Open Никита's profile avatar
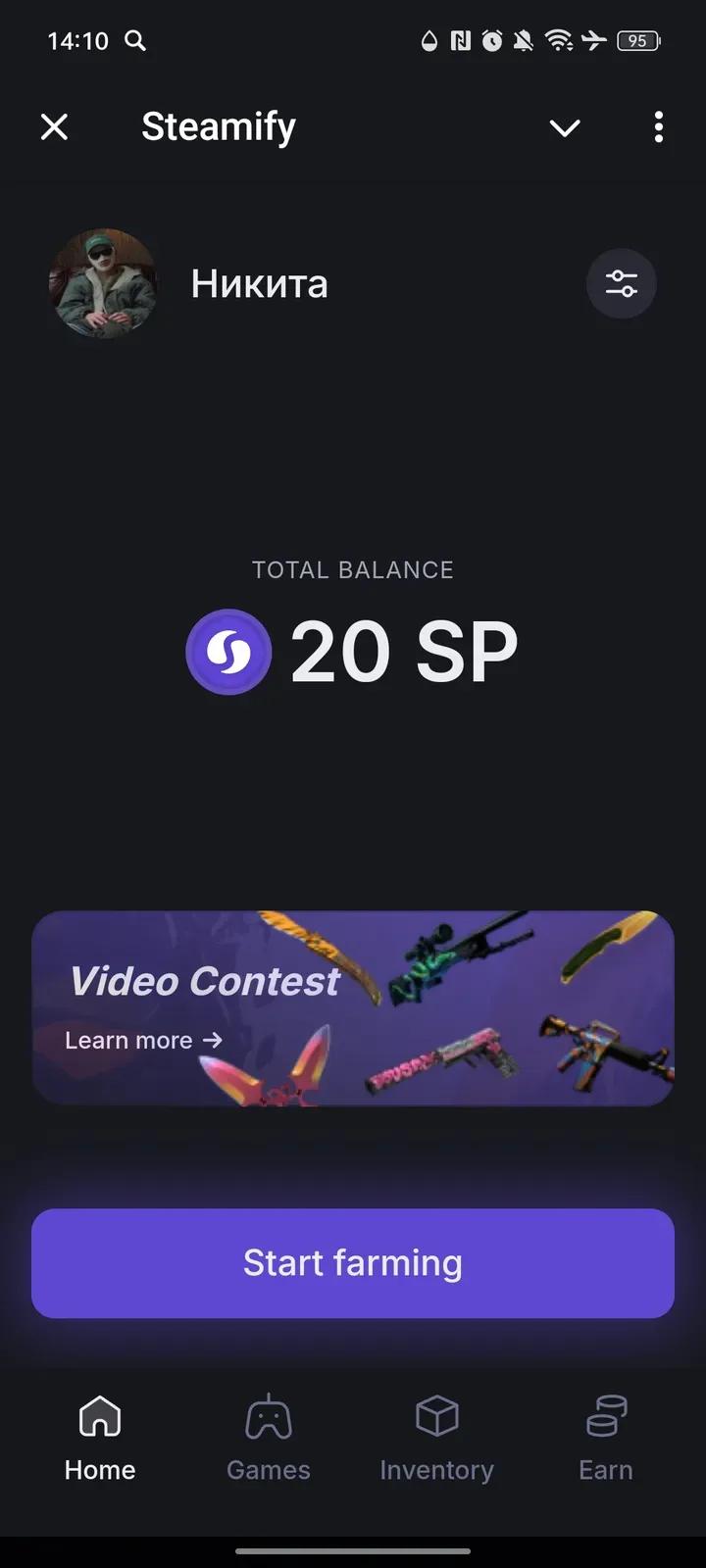706x1568 pixels. click(103, 284)
